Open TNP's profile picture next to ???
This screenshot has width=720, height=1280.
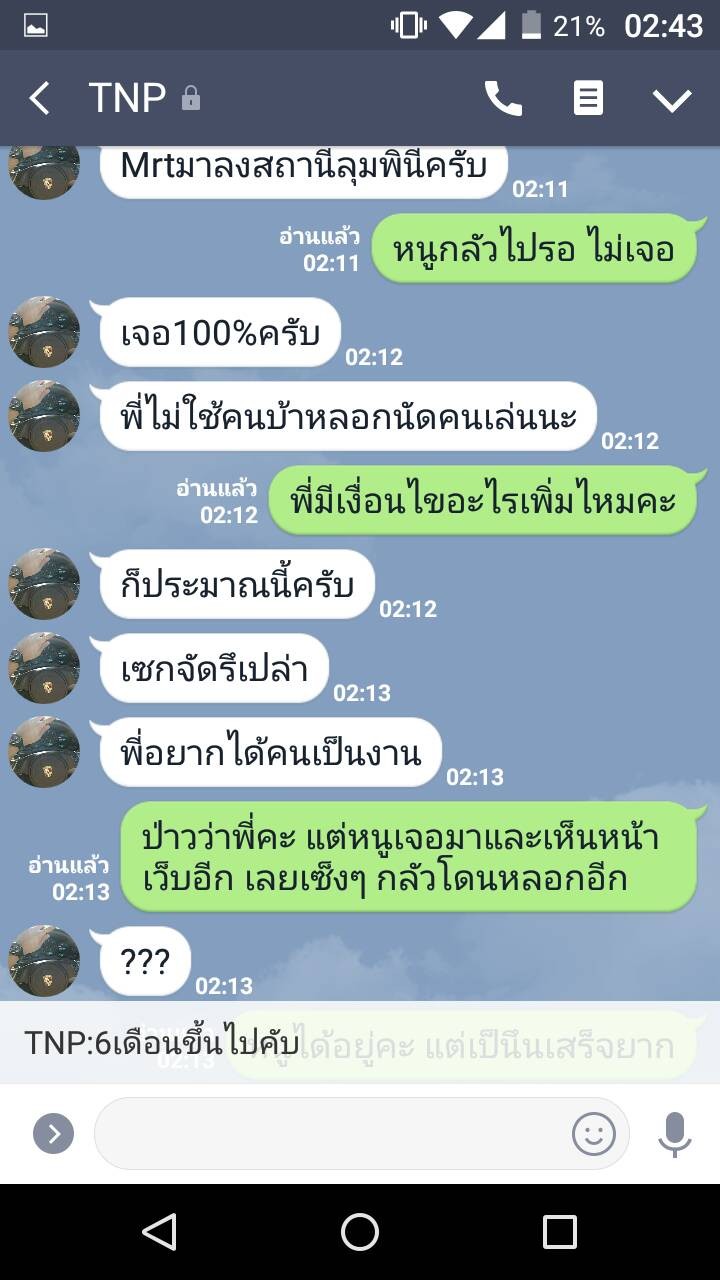point(44,961)
